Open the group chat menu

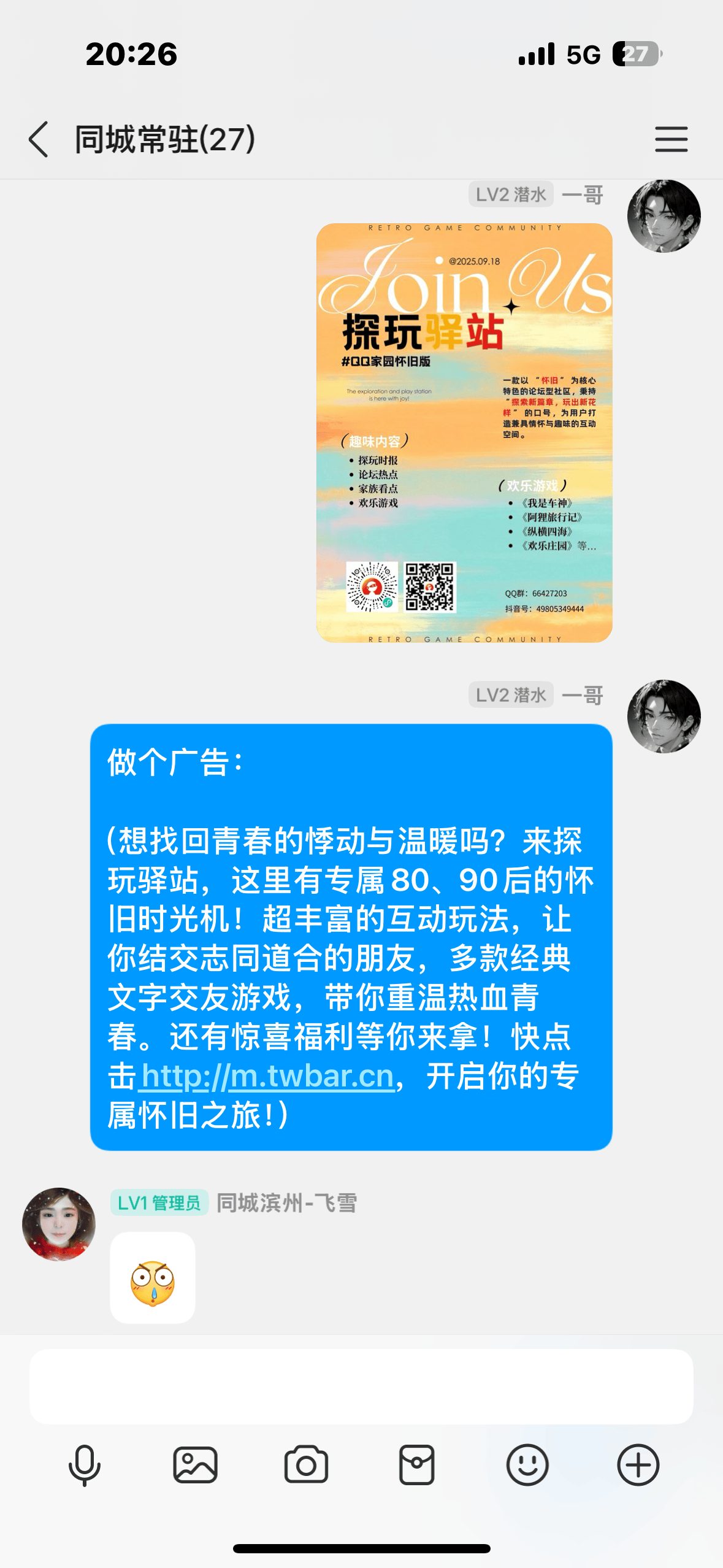671,139
